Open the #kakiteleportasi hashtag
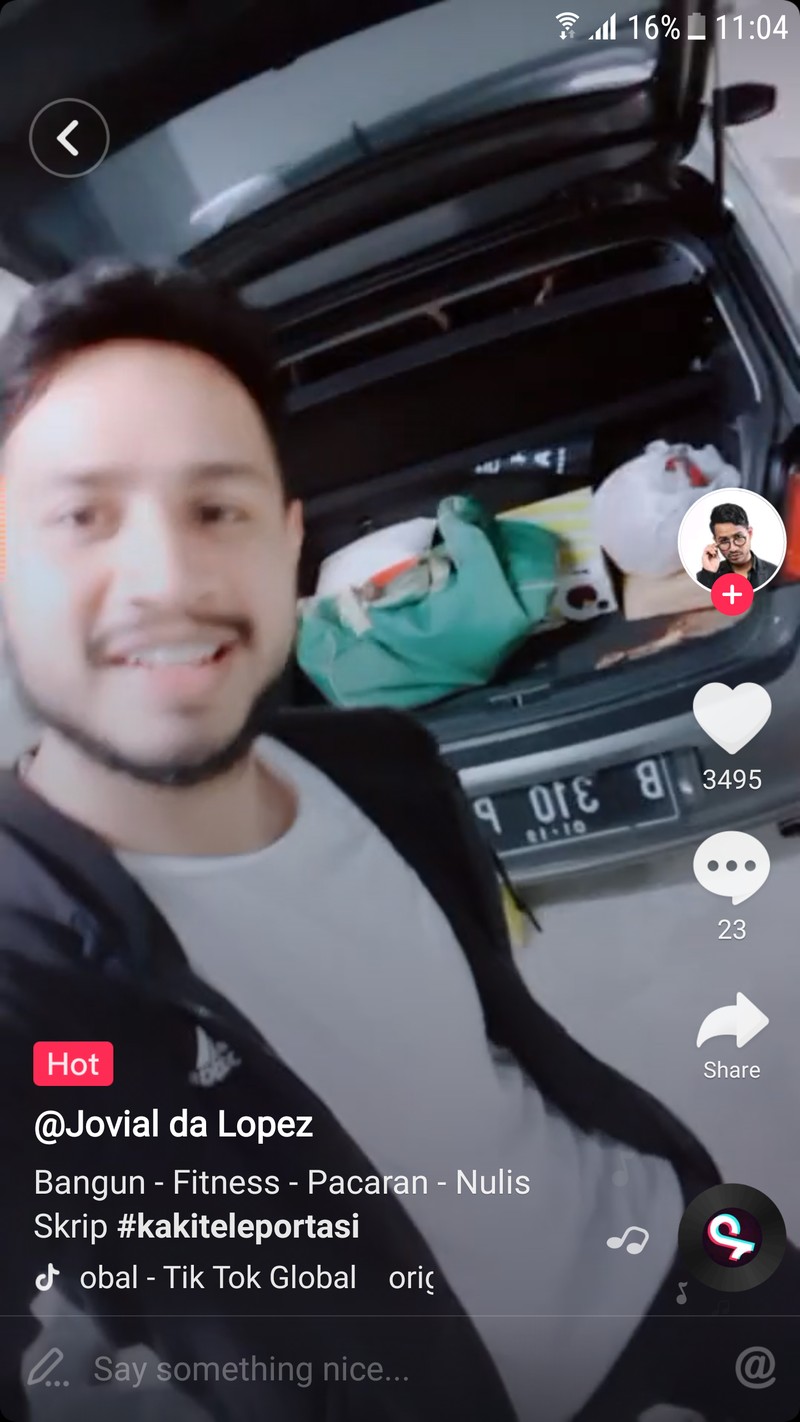 pos(238,1227)
